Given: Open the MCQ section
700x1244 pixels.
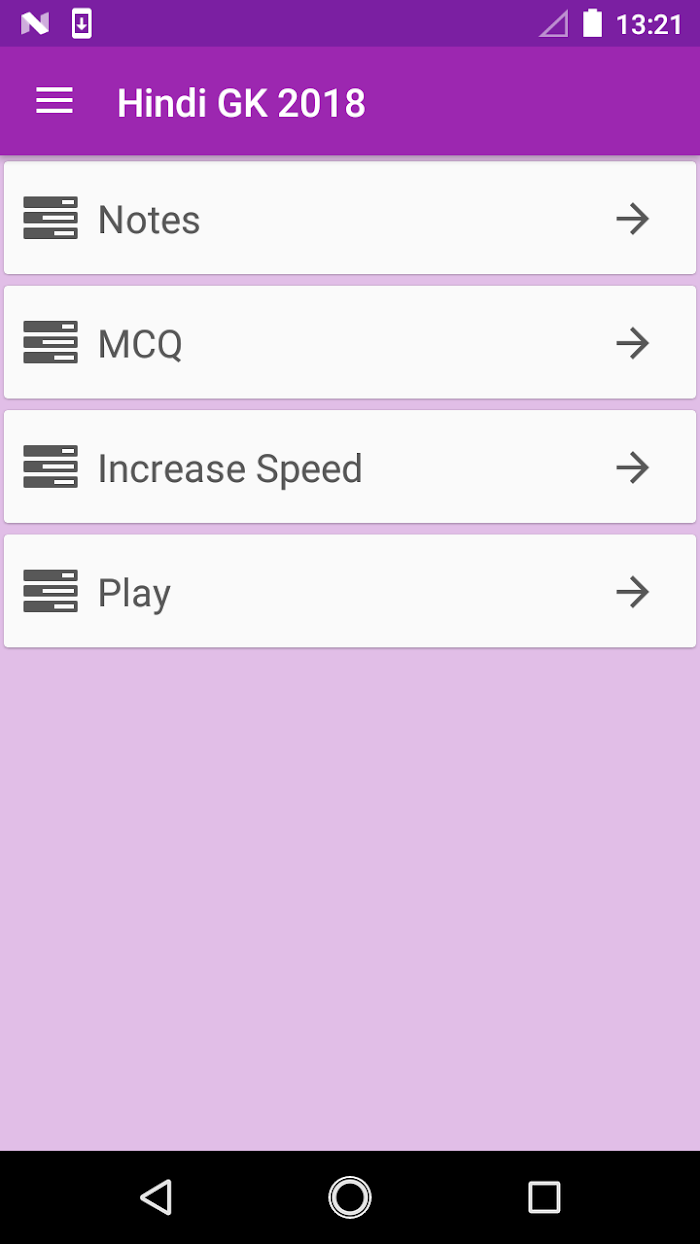Looking at the screenshot, I should click(350, 343).
